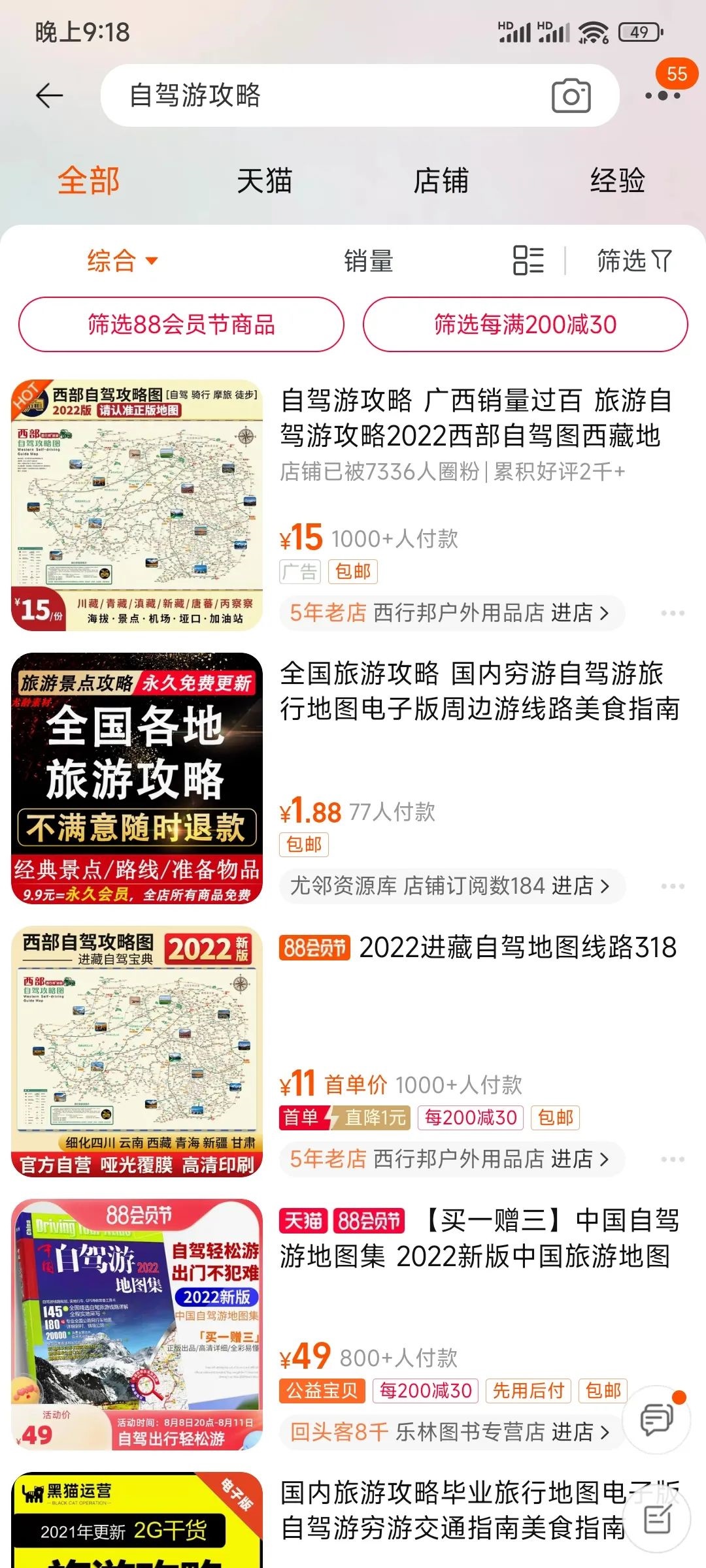Select the 筛选每满200减30 chip

525,324
